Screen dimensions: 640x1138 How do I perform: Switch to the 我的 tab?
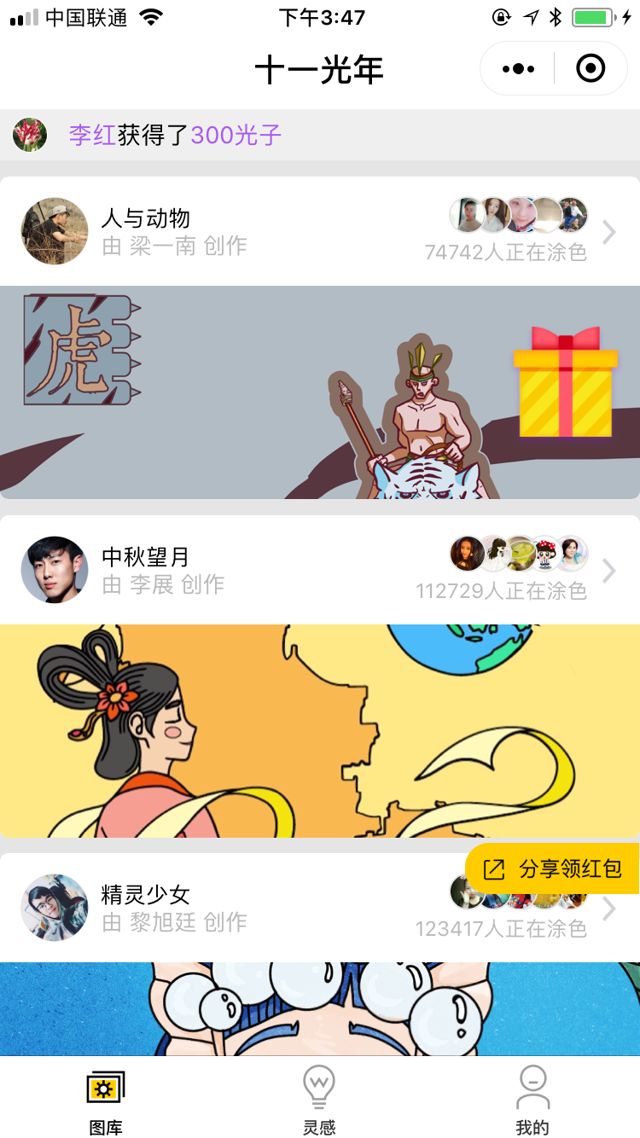point(532,1099)
